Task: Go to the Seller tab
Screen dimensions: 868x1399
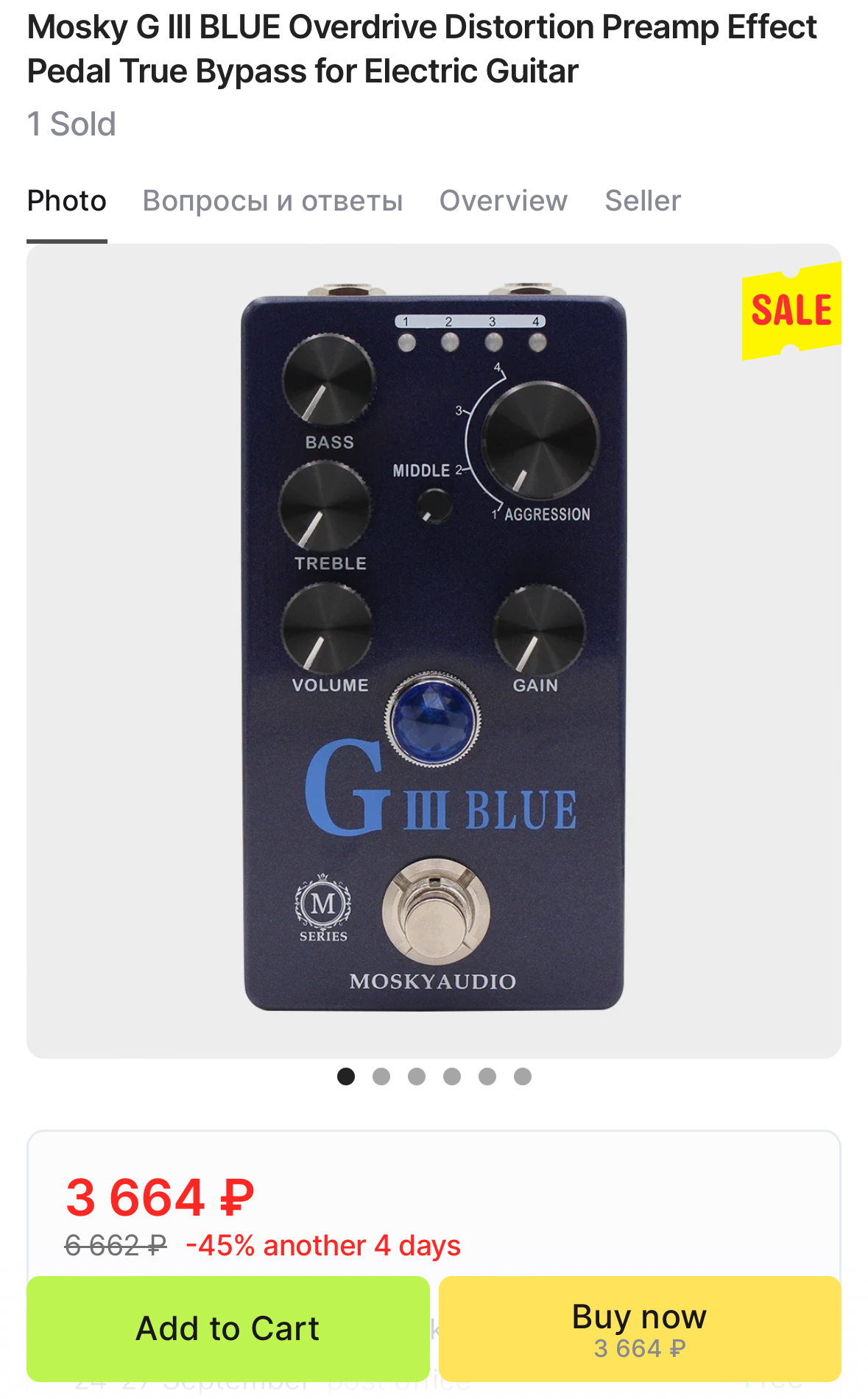Action: coord(643,201)
